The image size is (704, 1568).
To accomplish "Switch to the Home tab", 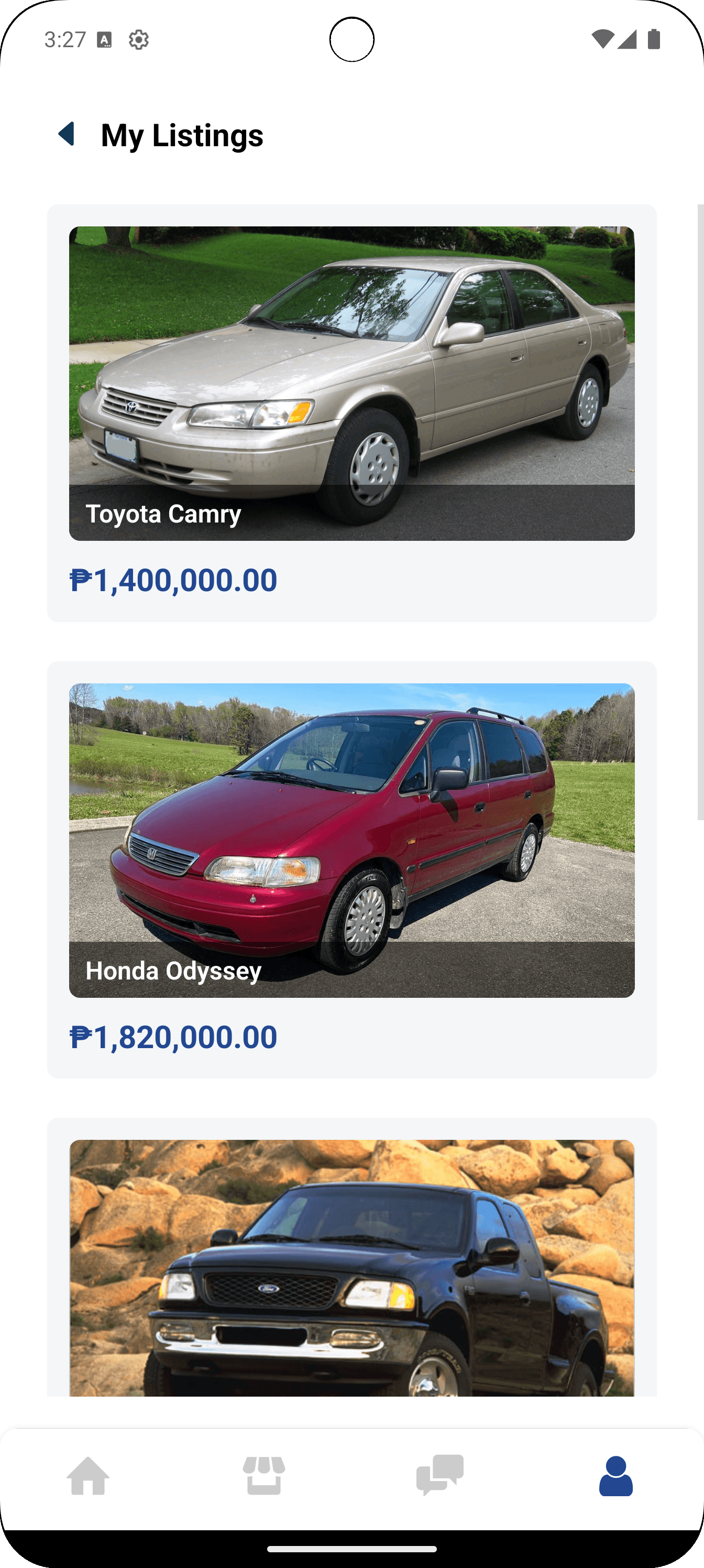I will coord(88,1475).
